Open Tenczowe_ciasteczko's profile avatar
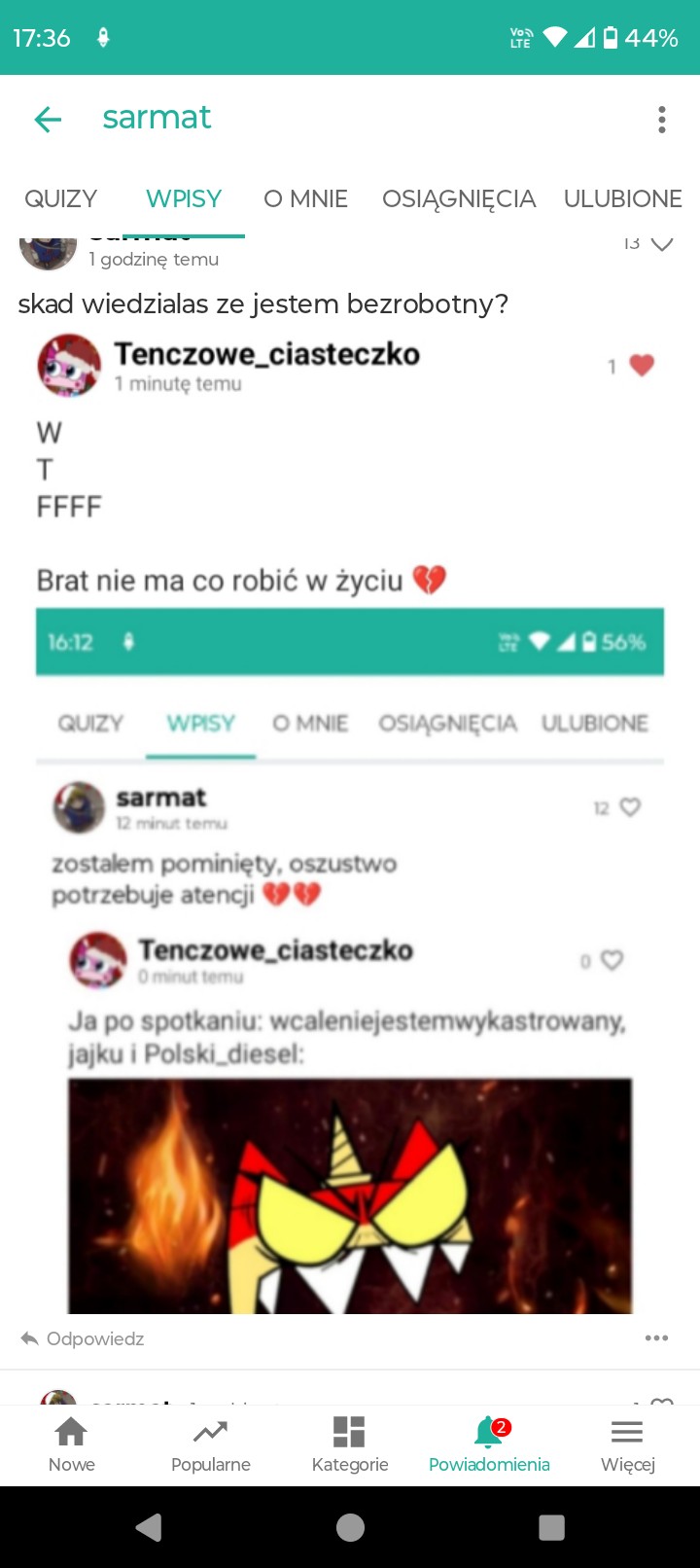The image size is (700, 1568). (69, 366)
